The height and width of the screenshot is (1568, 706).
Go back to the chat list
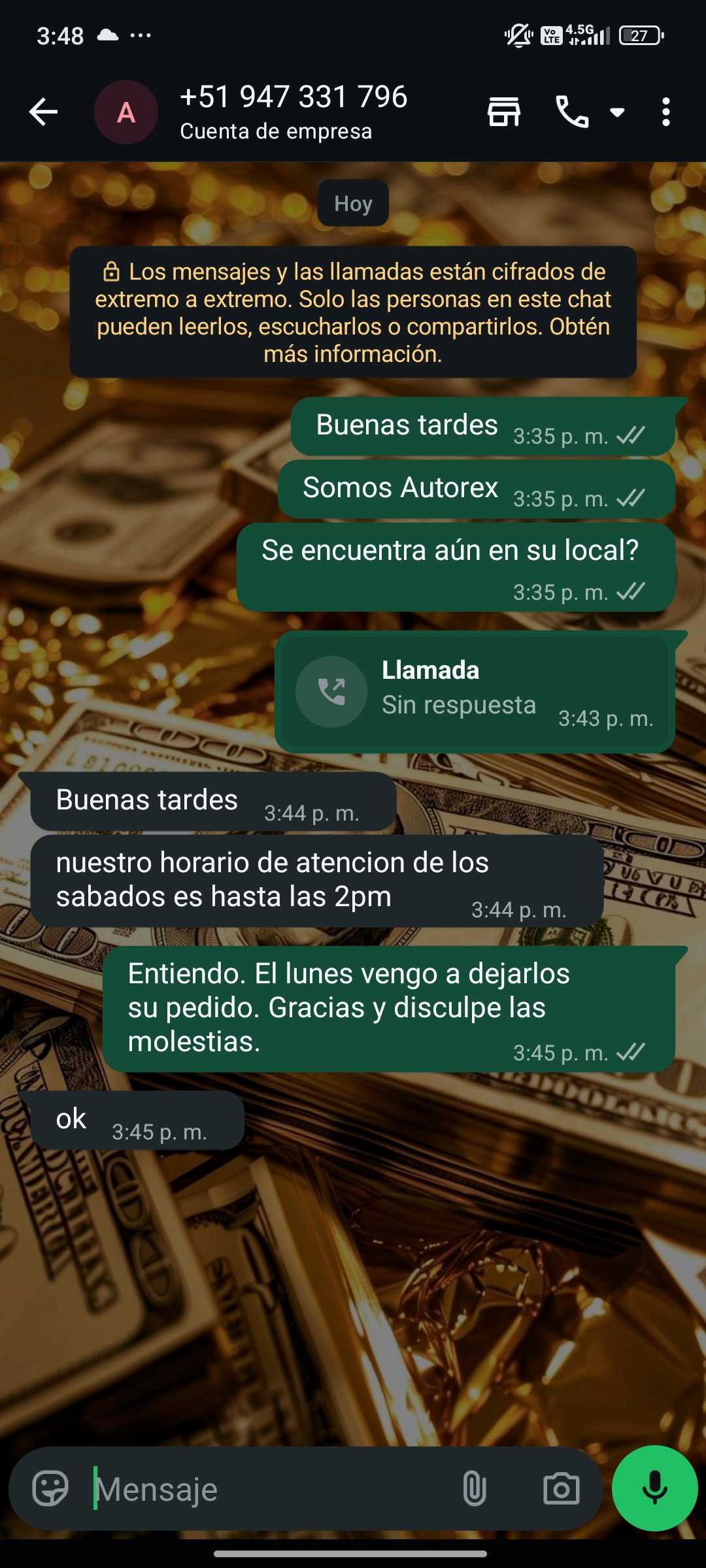tap(44, 112)
